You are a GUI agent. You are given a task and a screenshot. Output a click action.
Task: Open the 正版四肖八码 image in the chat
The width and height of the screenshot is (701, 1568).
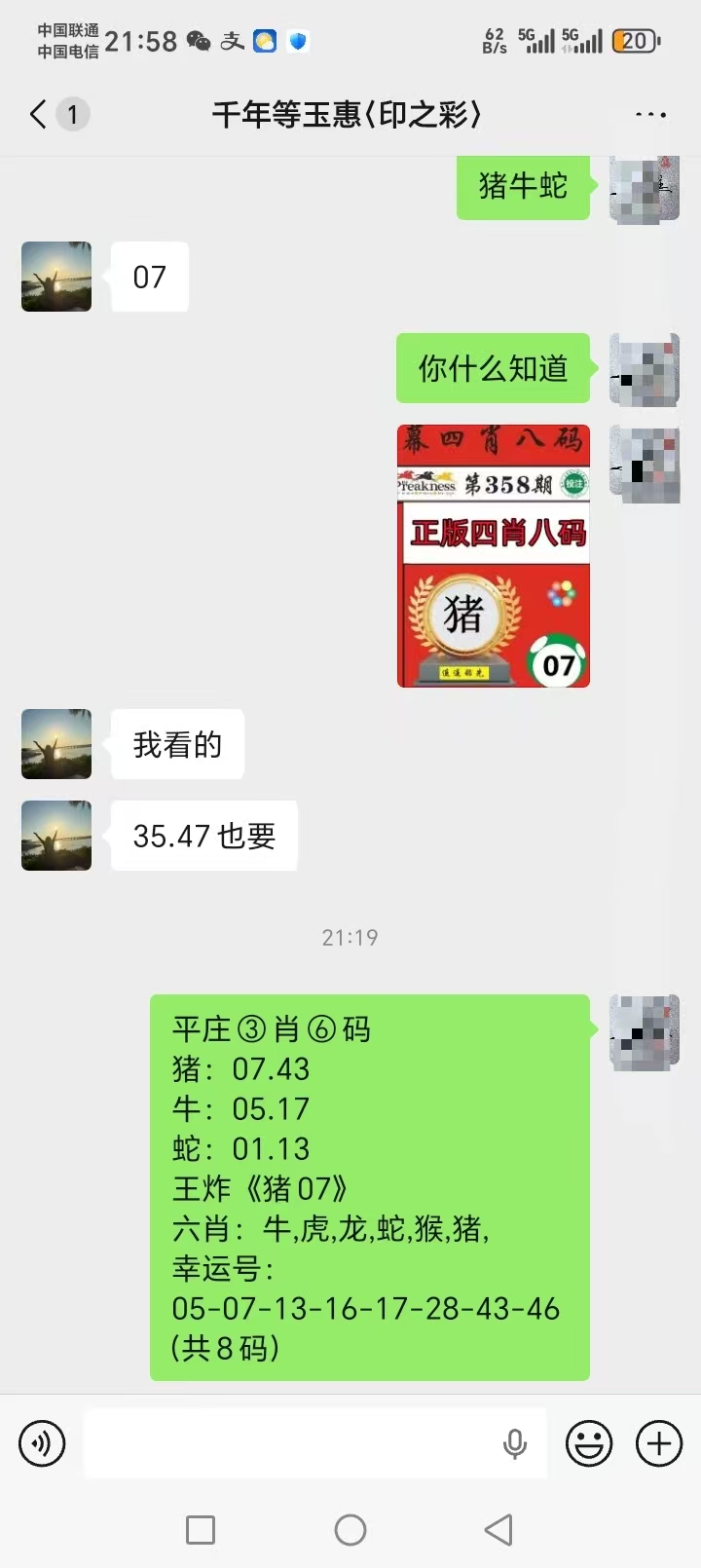pyautogui.click(x=493, y=555)
